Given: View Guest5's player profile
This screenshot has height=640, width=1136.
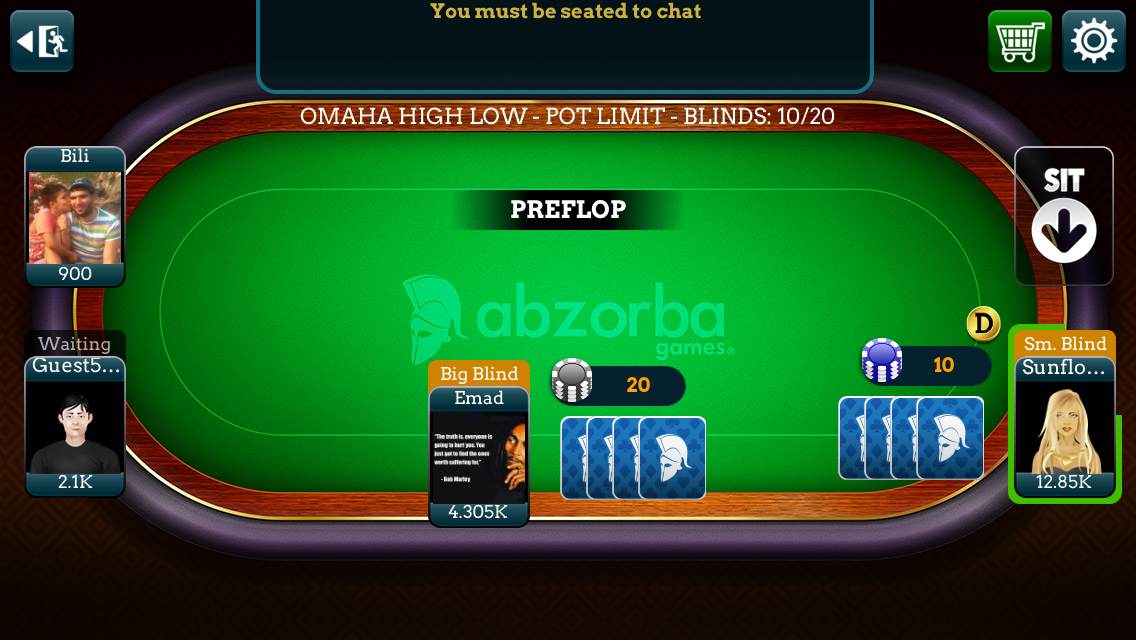Looking at the screenshot, I should coord(75,426).
